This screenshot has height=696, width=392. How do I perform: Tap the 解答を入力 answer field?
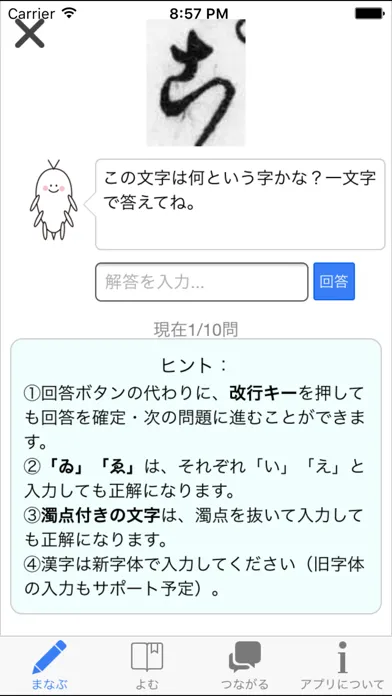(202, 282)
